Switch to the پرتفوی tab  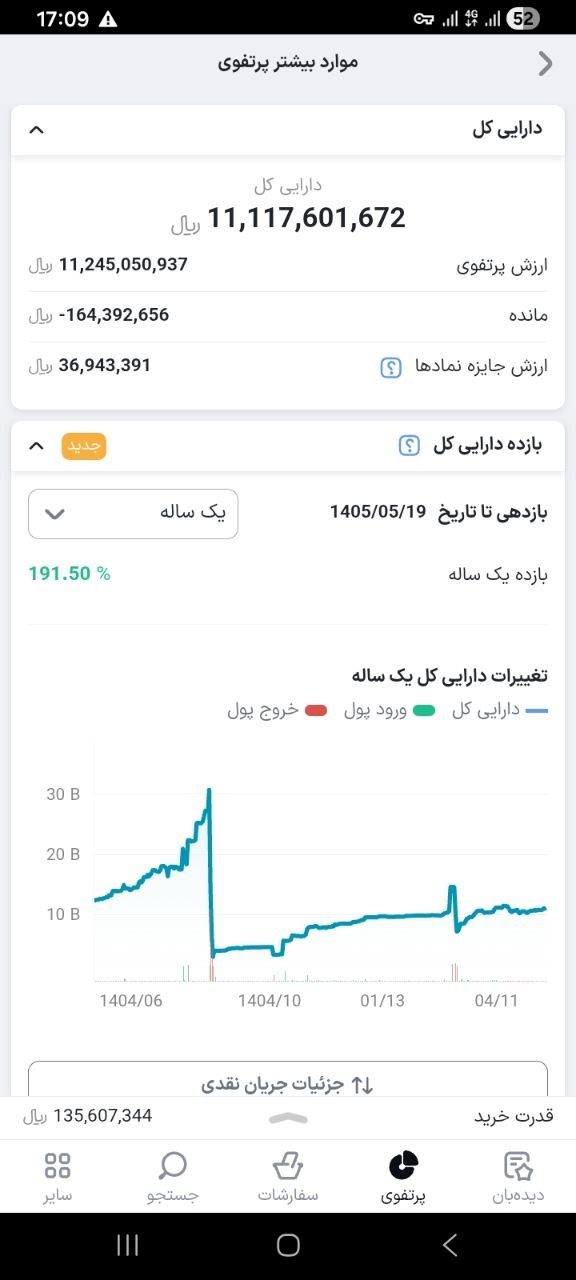tap(403, 1176)
